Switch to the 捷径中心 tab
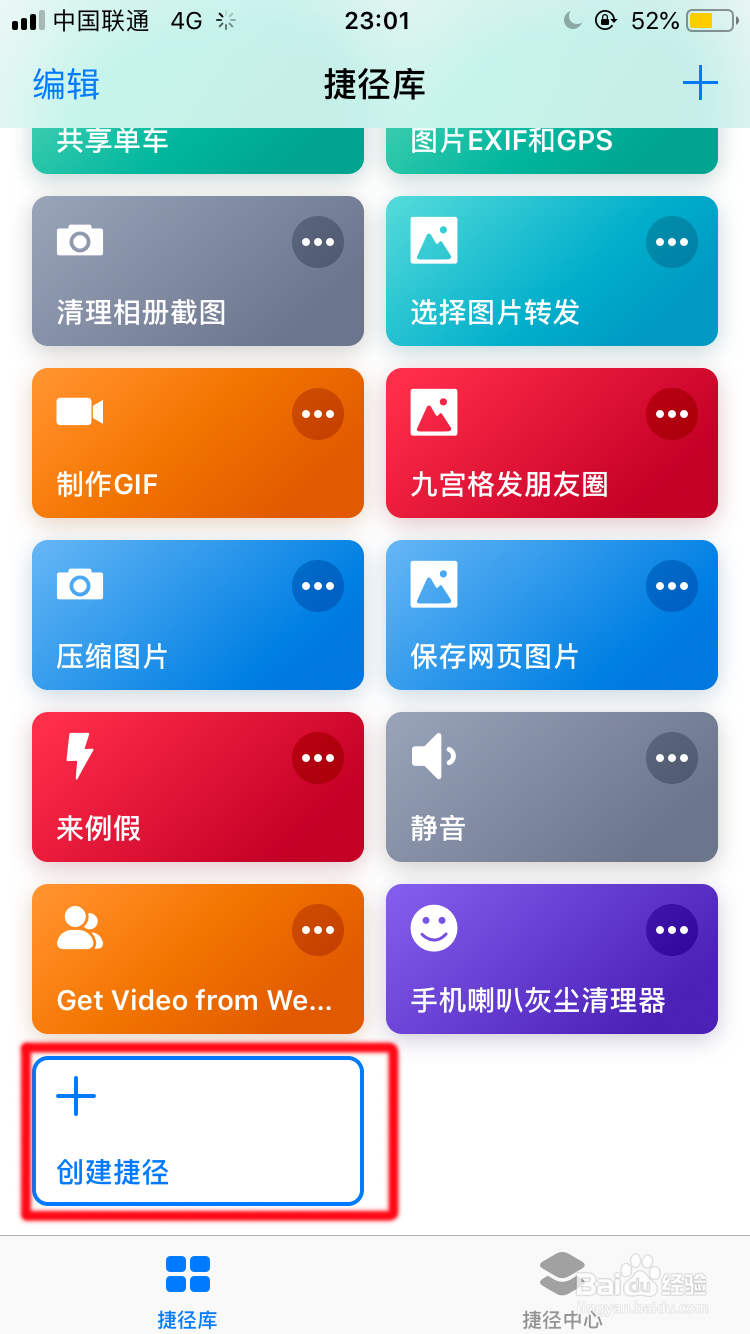Image resolution: width=750 pixels, height=1334 pixels. pos(562,1290)
